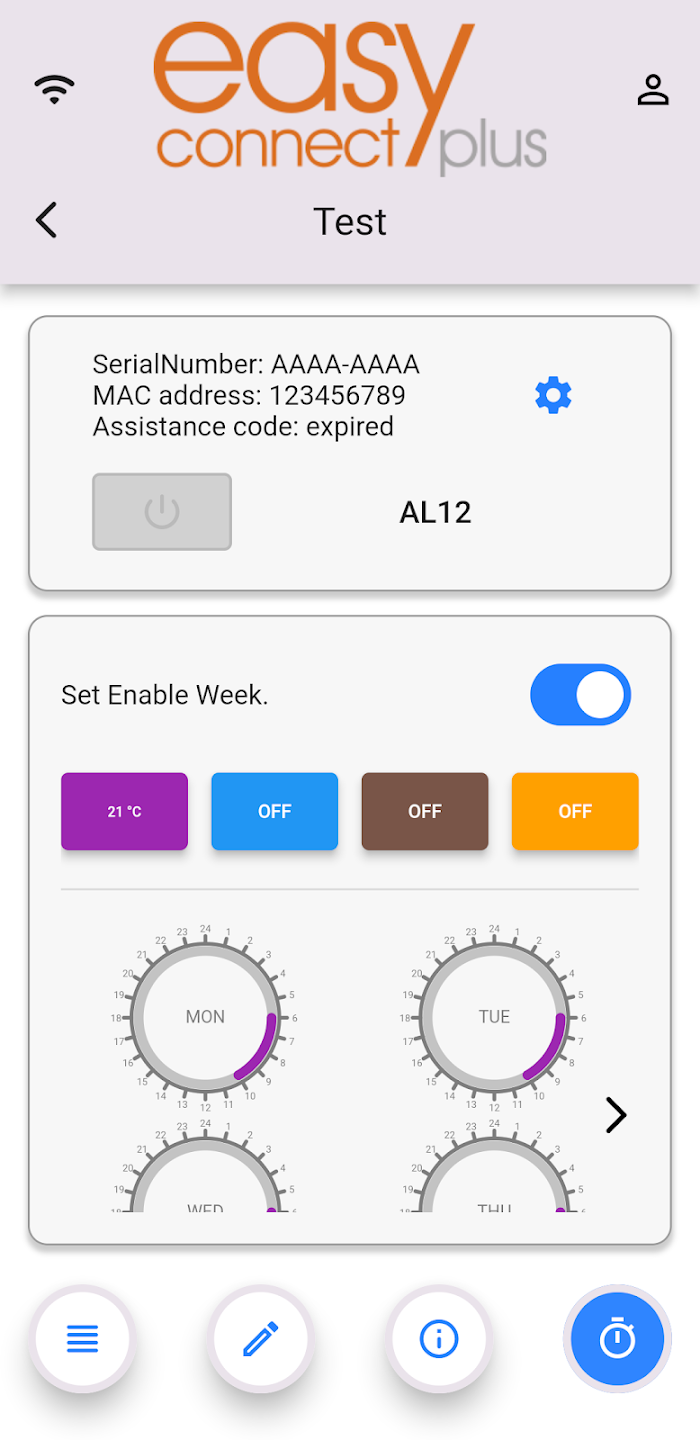Go back with the back arrow
The height and width of the screenshot is (1440, 700).
[x=46, y=220]
